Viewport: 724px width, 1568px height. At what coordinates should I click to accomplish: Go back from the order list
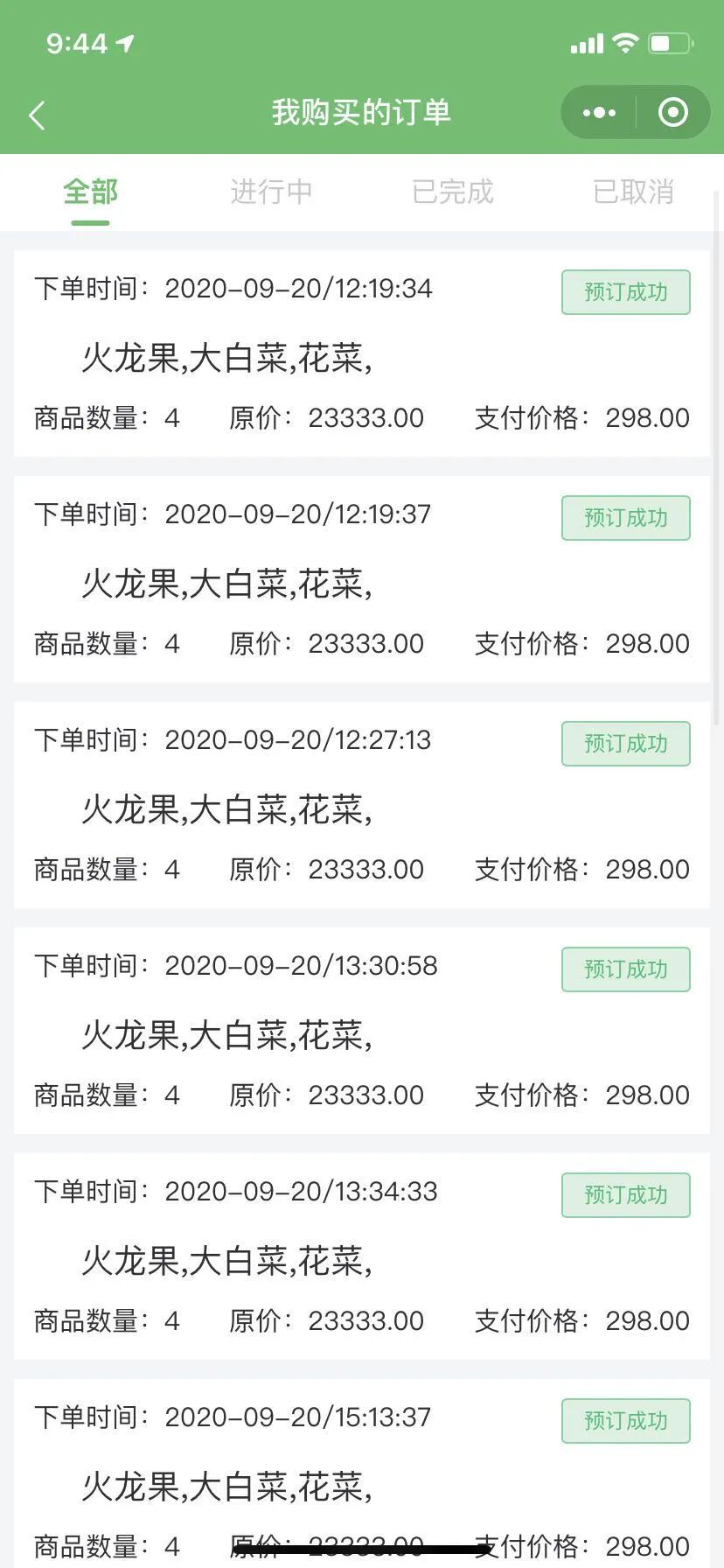pyautogui.click(x=37, y=115)
